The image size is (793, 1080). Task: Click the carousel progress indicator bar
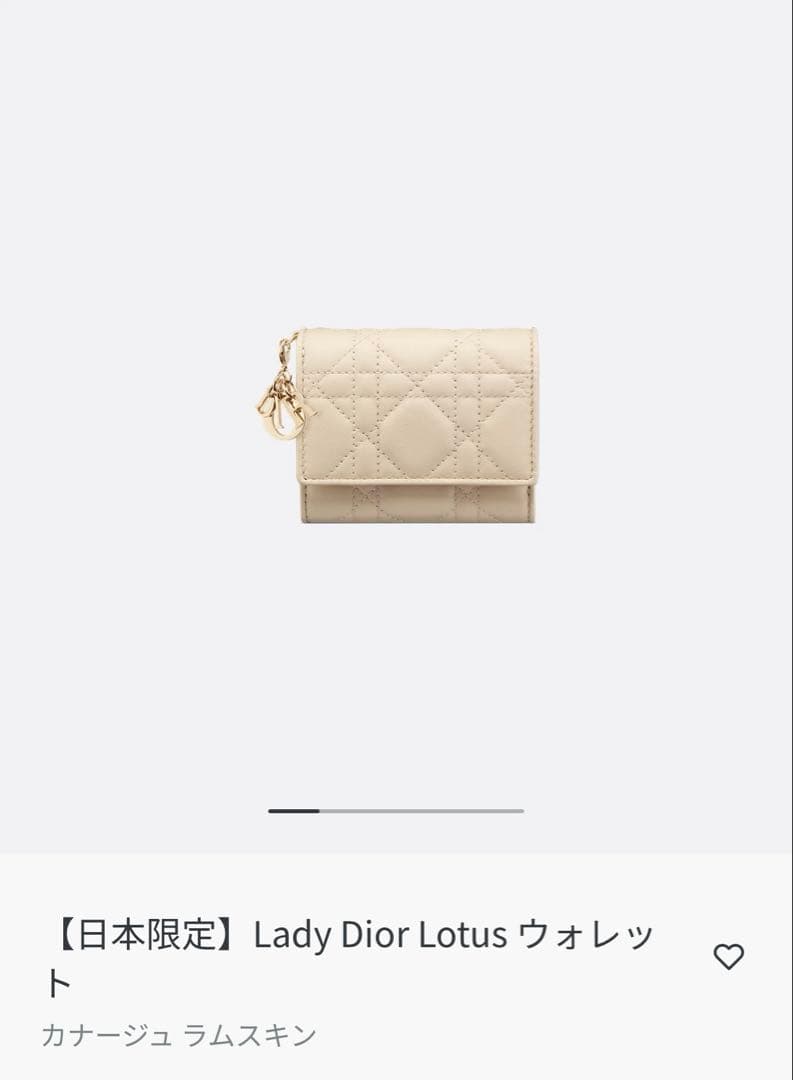coord(396,808)
